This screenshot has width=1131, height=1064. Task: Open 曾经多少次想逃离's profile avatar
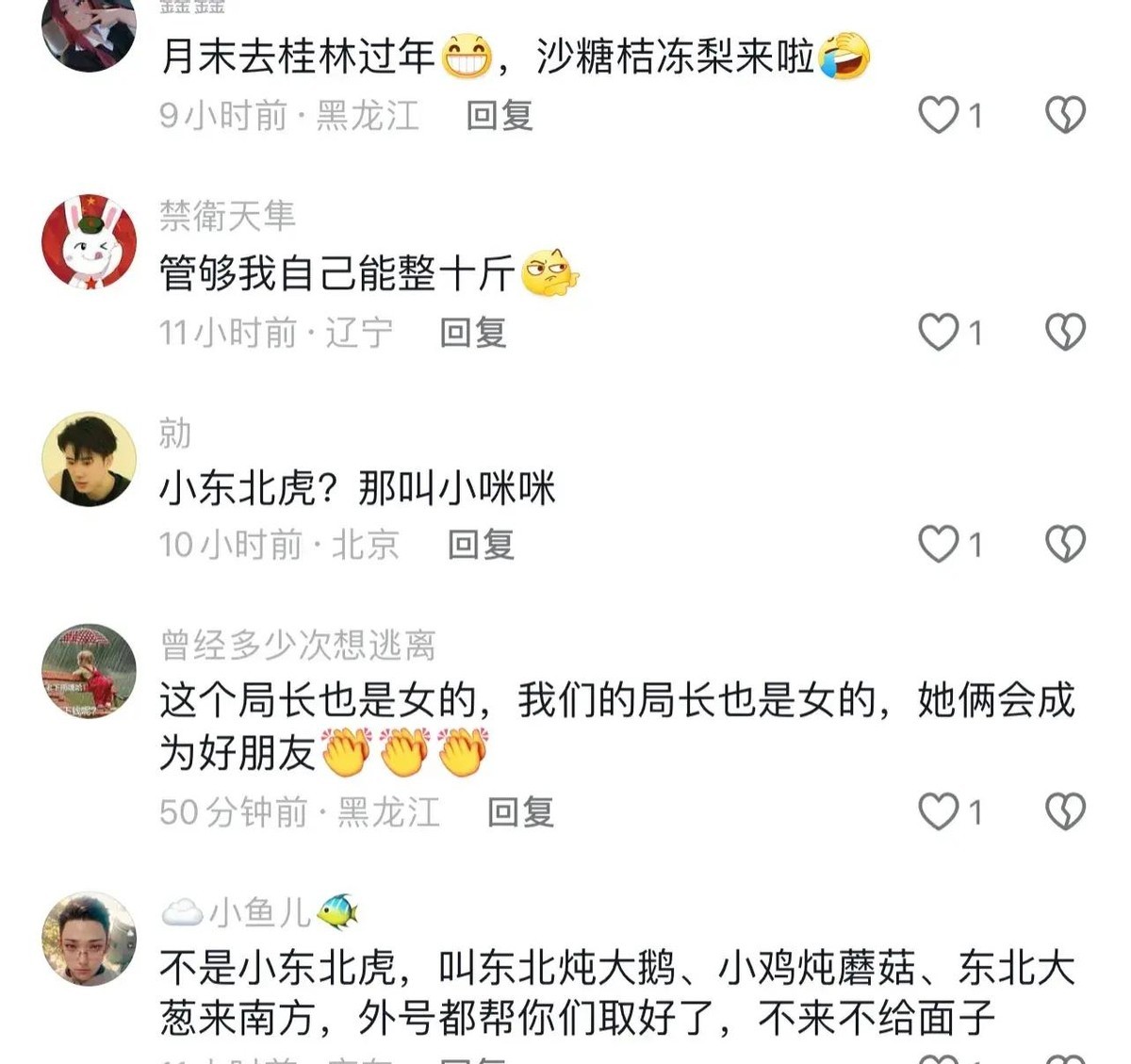tap(90, 671)
